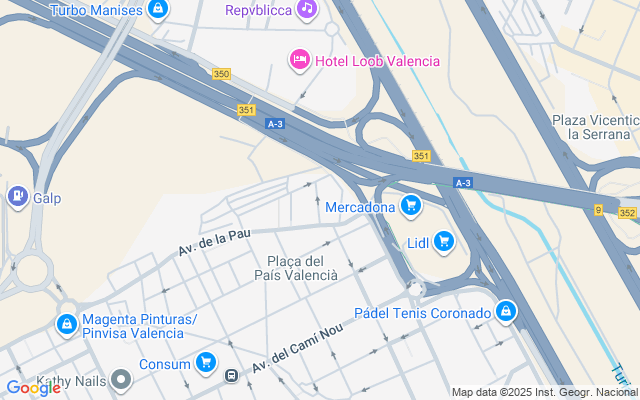Tap the Lidl store marker

(444, 241)
